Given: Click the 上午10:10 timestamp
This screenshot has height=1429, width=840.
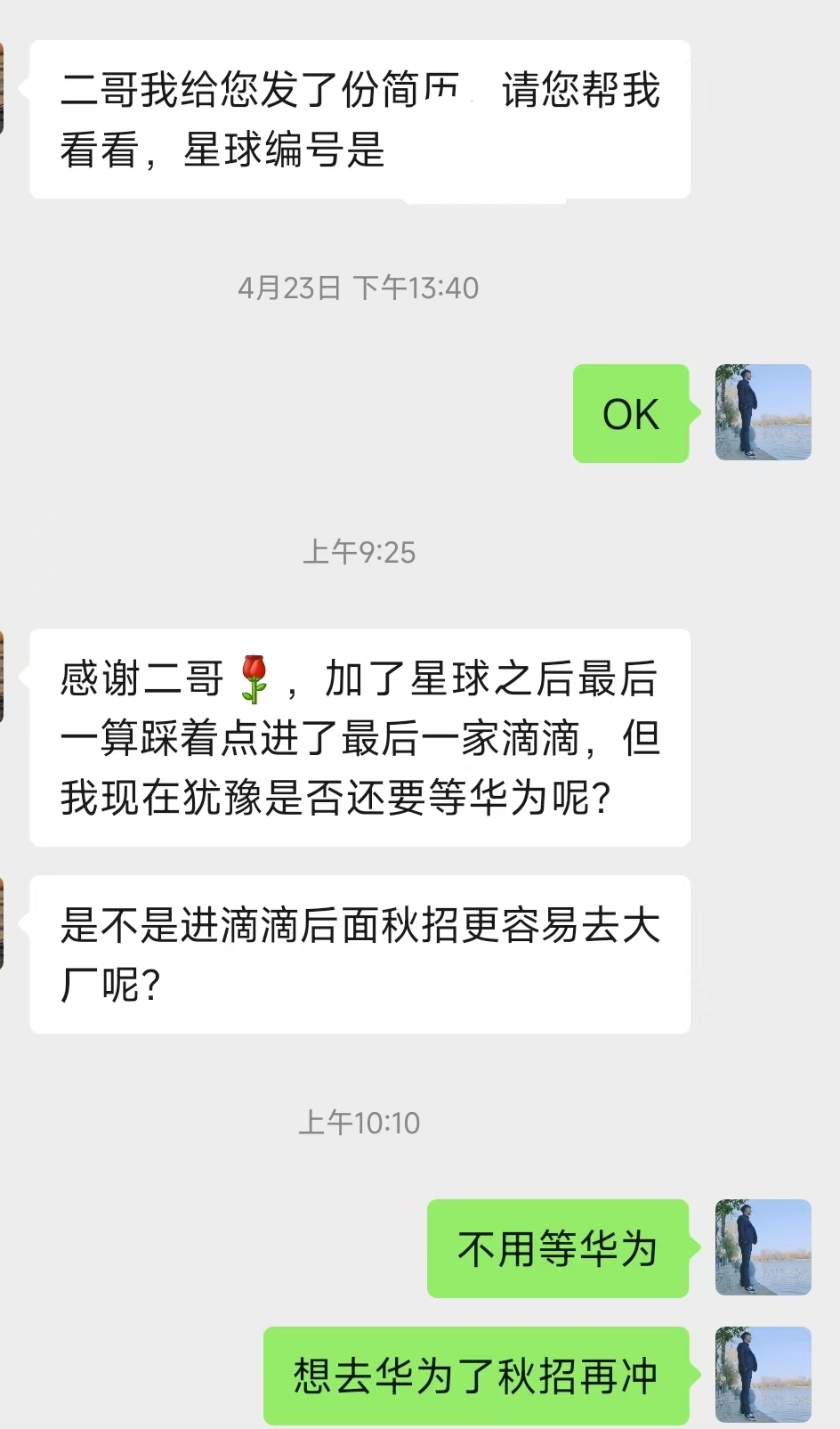Looking at the screenshot, I should click(x=359, y=1124).
